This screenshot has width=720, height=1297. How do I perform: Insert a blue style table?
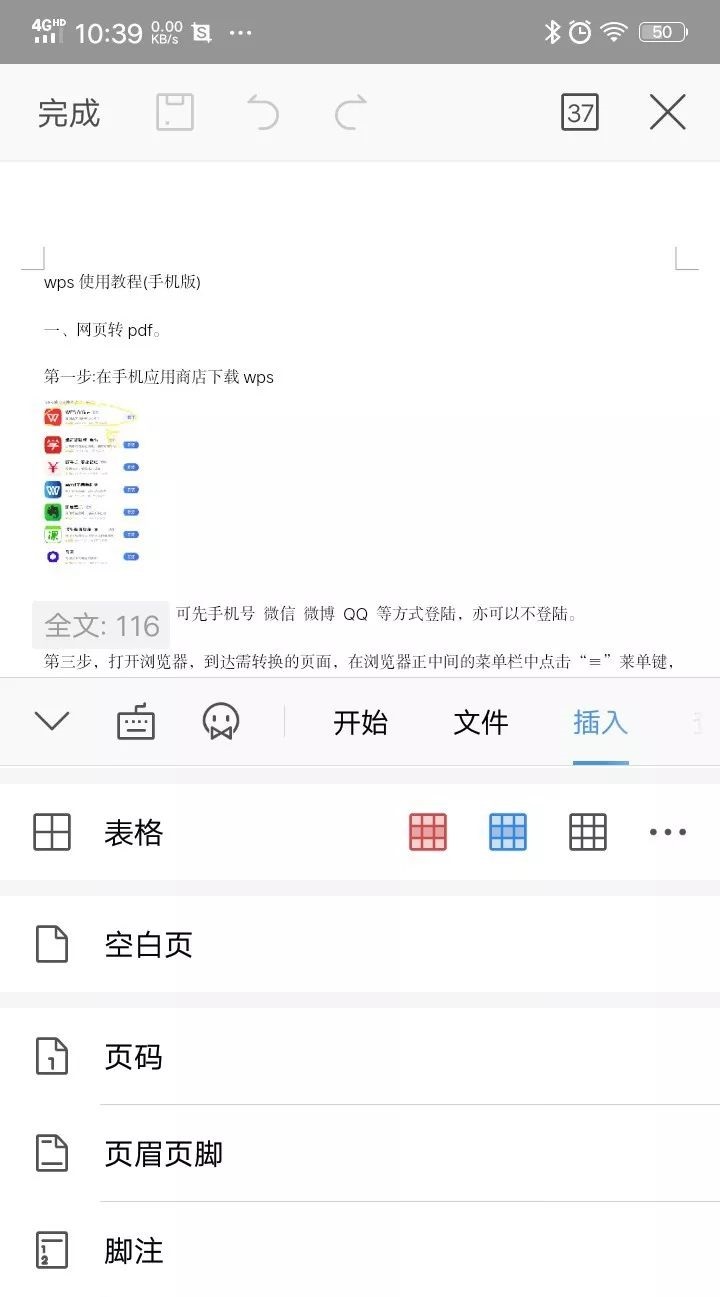[508, 832]
